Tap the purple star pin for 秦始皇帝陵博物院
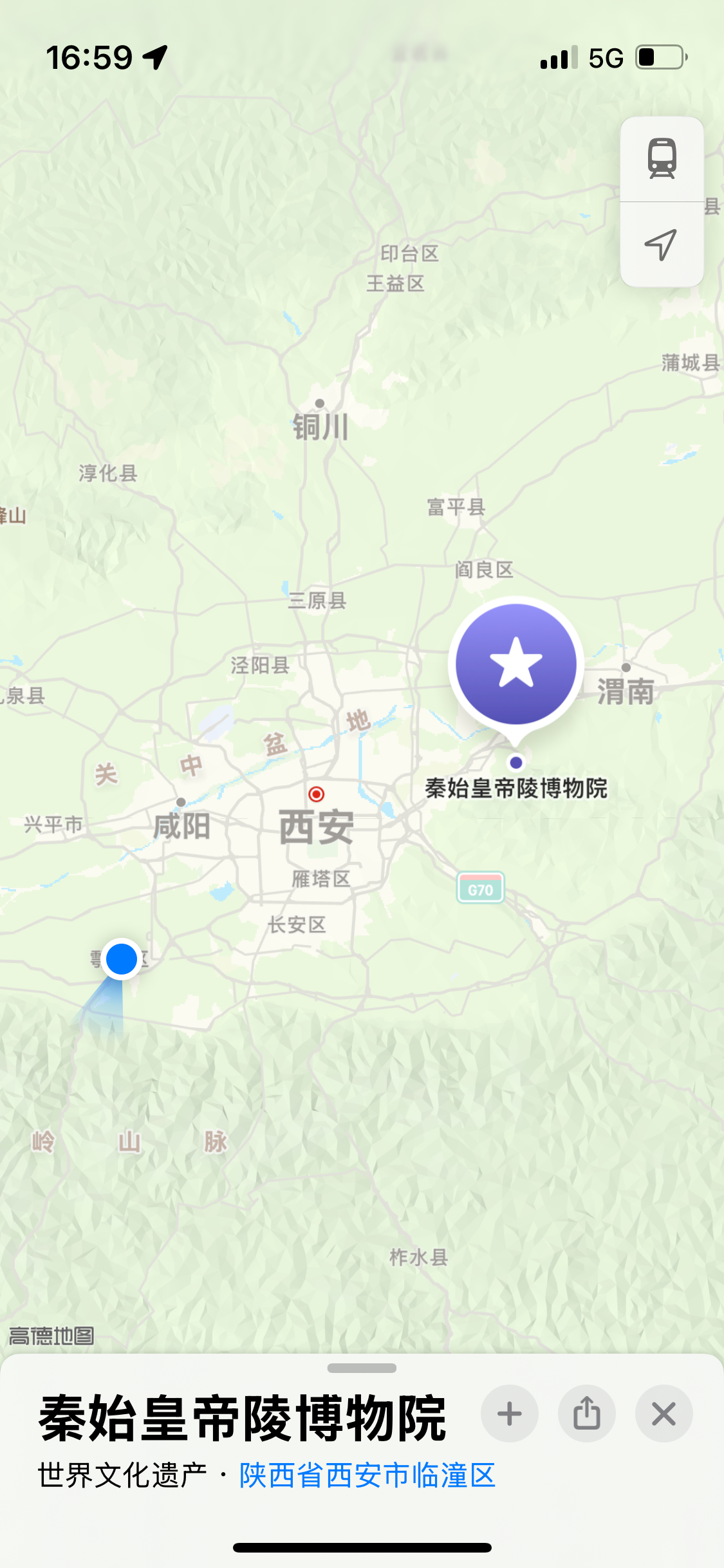 pos(516,664)
